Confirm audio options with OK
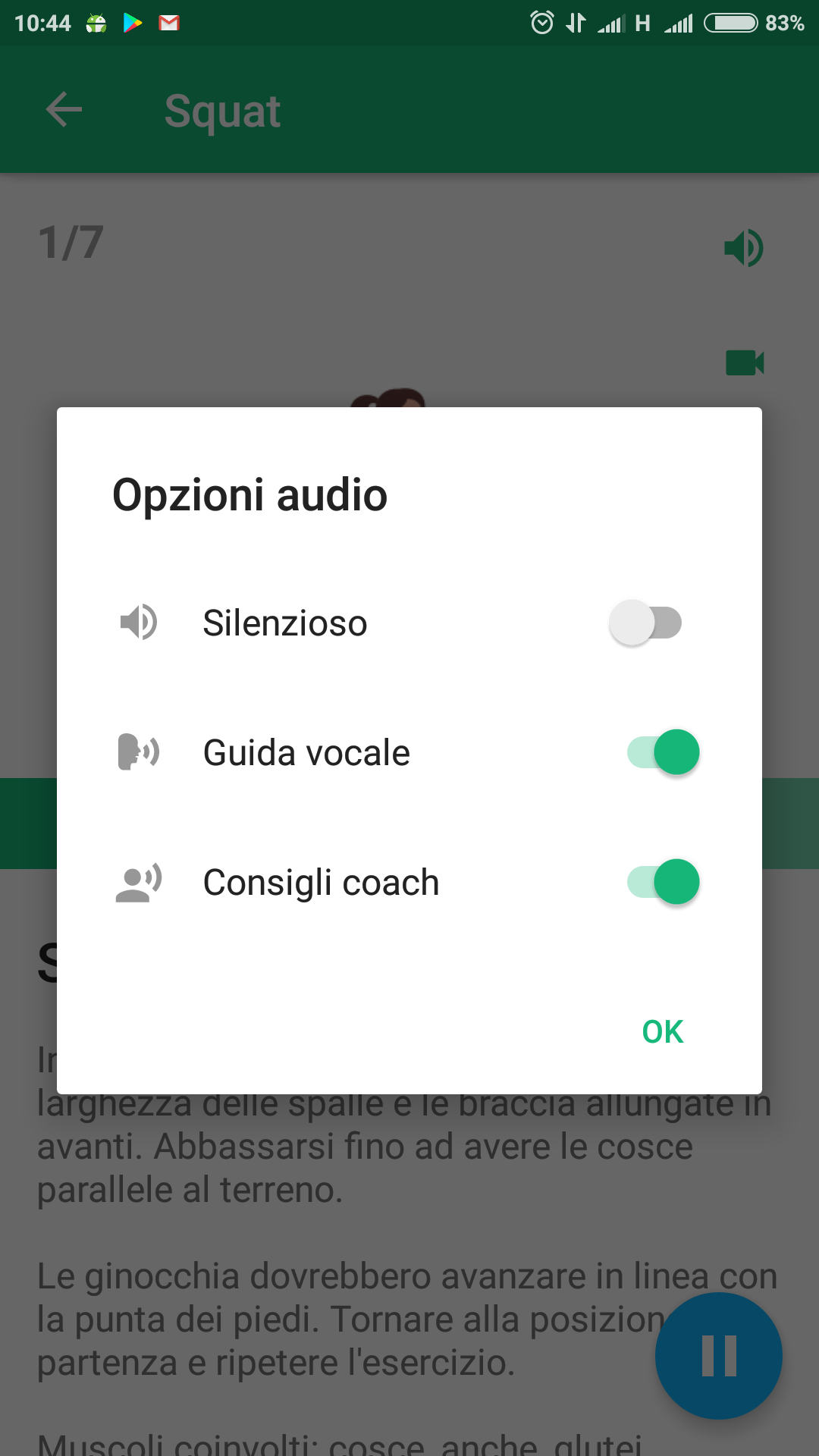The height and width of the screenshot is (1456, 819). (x=663, y=1031)
